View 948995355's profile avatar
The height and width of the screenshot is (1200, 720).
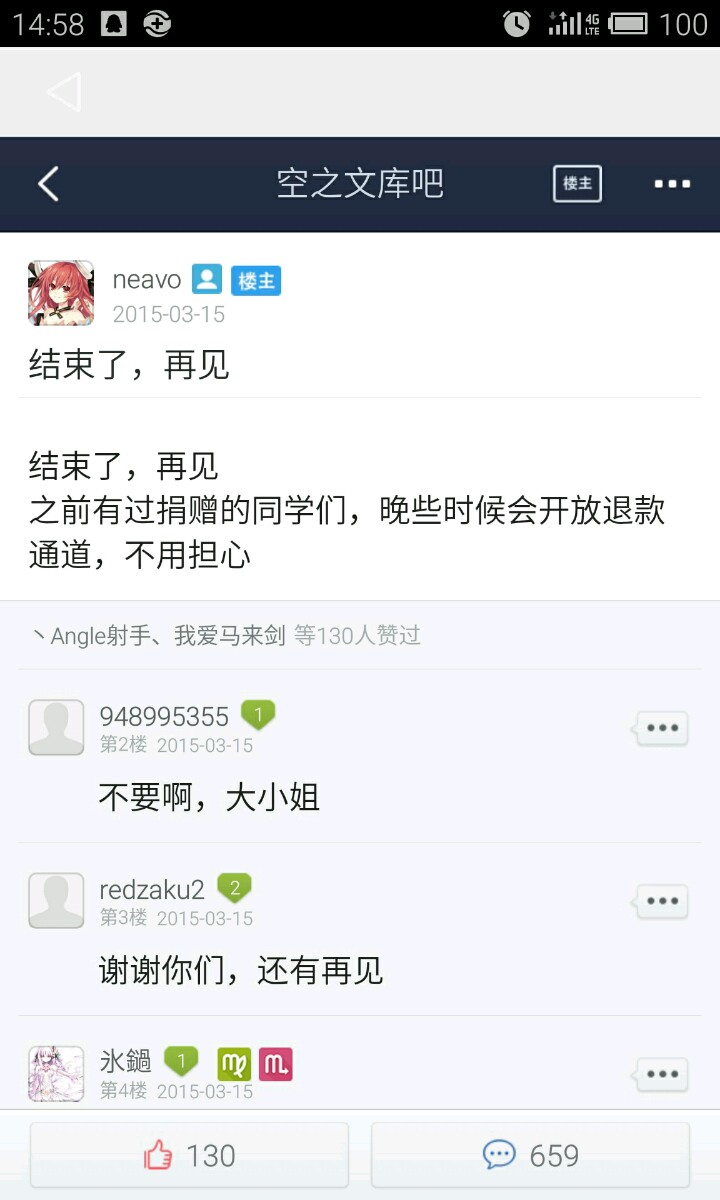point(56,727)
